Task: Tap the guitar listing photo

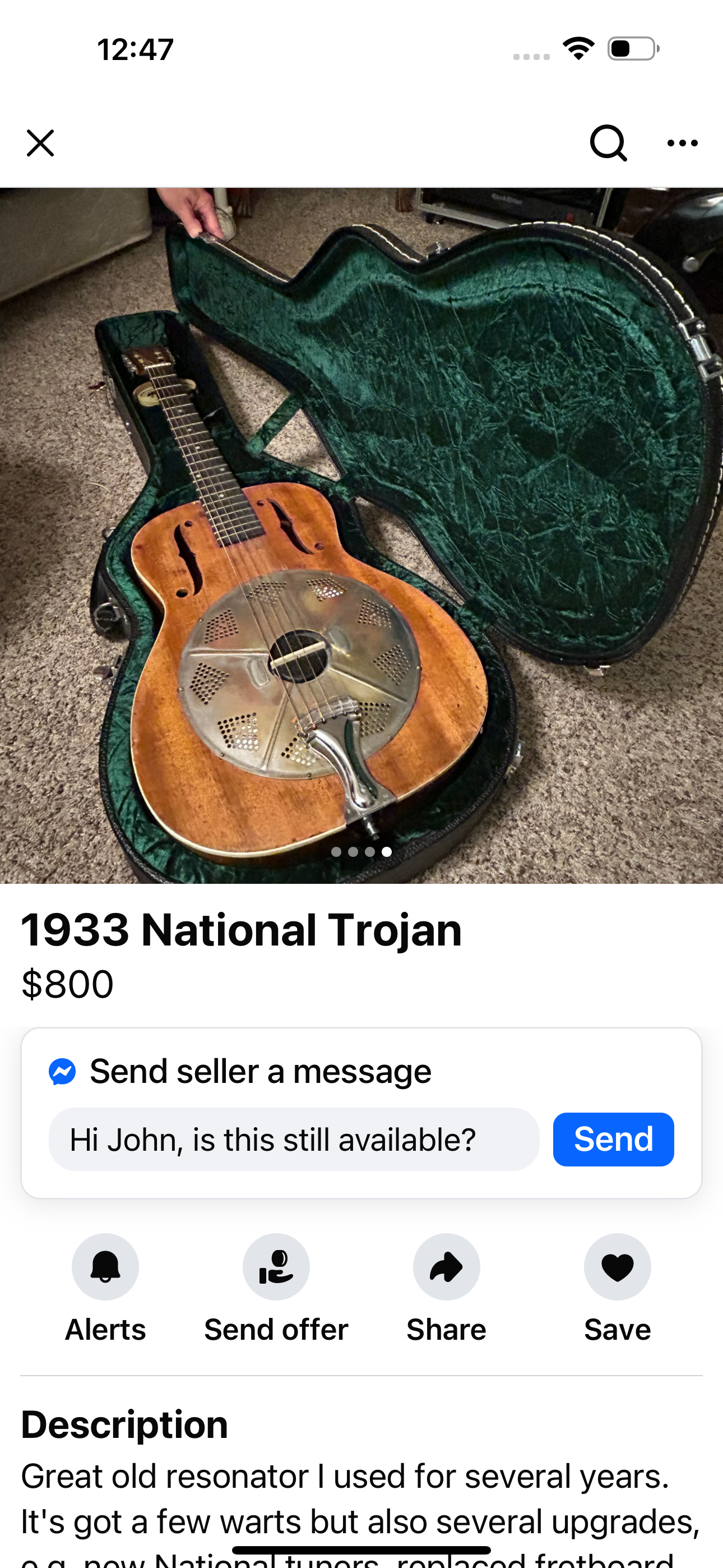Action: pos(361,536)
